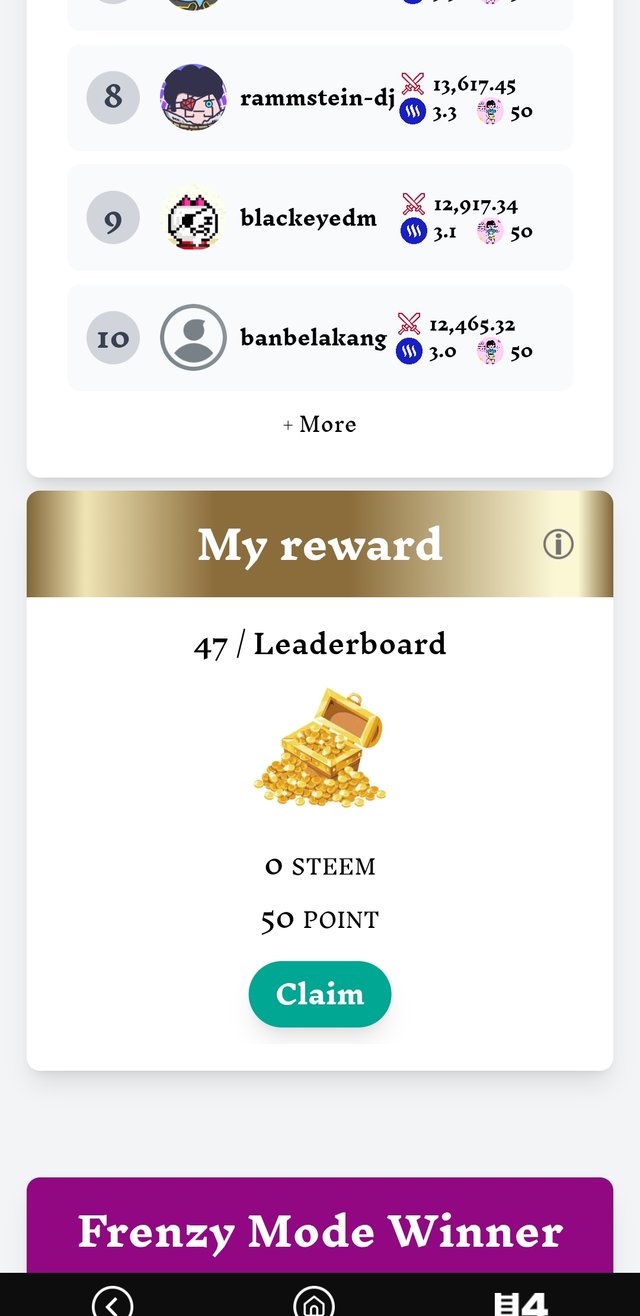Open the tab switcher showing 4

point(522,1302)
